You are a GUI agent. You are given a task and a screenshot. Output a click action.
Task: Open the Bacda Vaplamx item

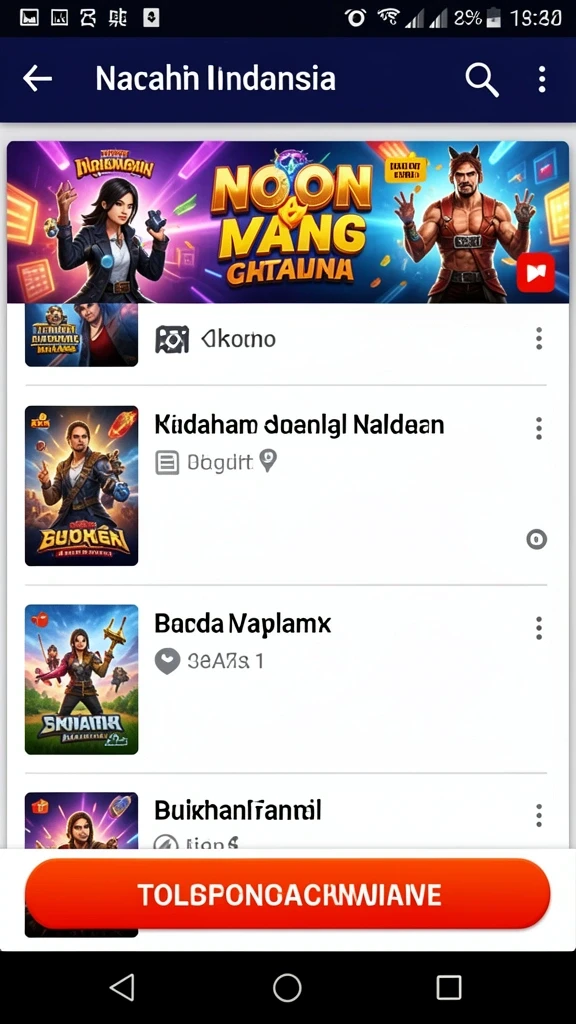[x=286, y=679]
